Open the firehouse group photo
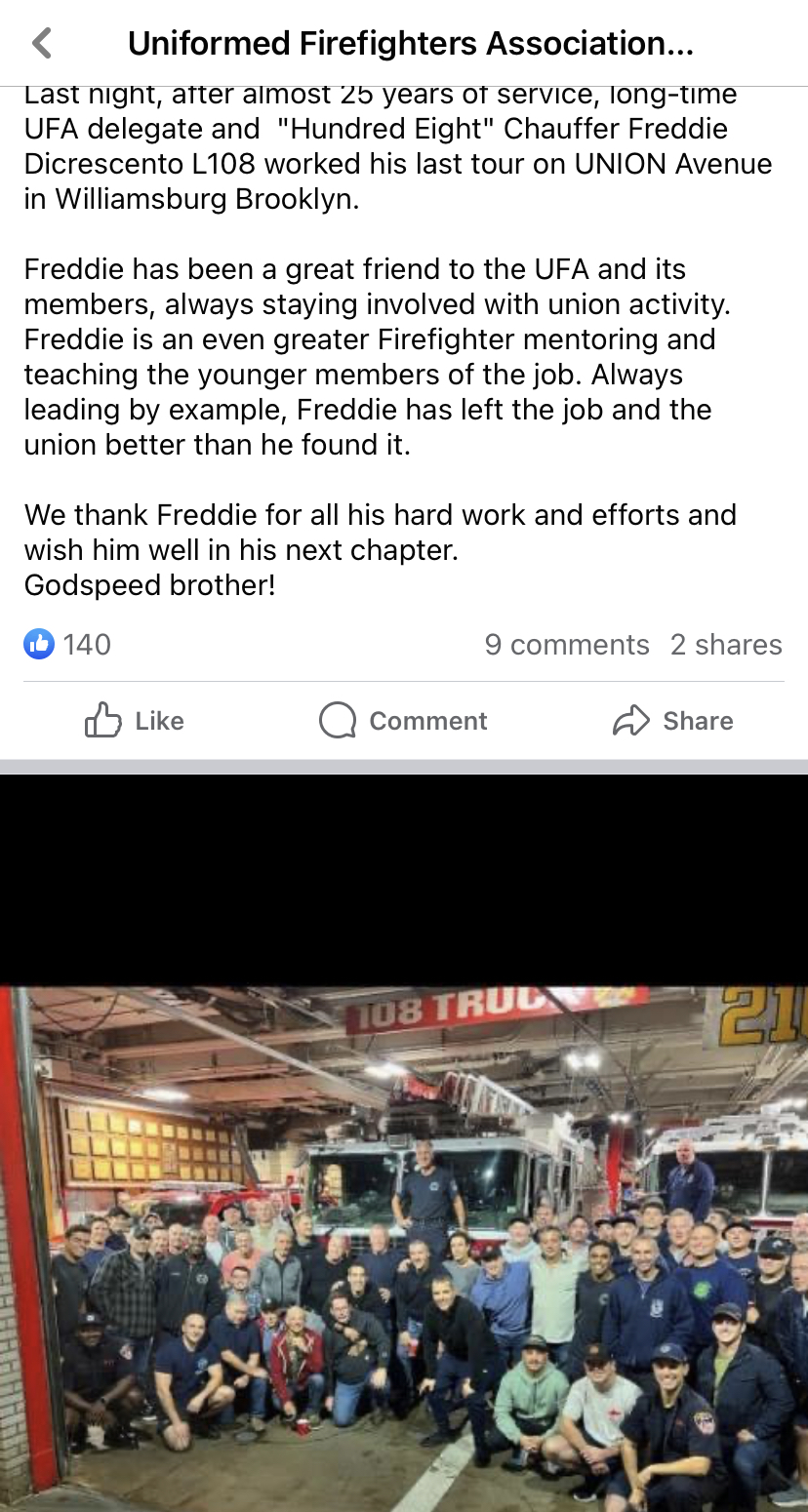 pos(404,1249)
